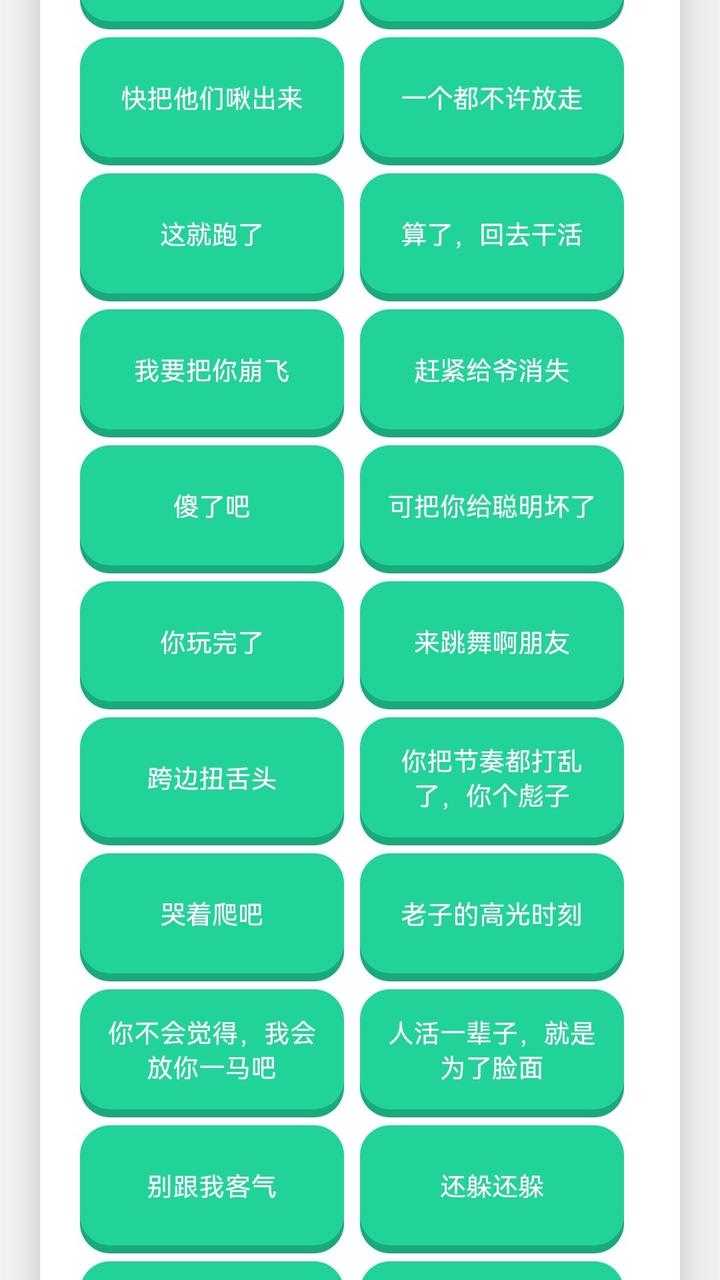This screenshot has width=720, height=1280.
Task: Play the 还躲还躲 phrase
Action: pyautogui.click(x=492, y=1187)
